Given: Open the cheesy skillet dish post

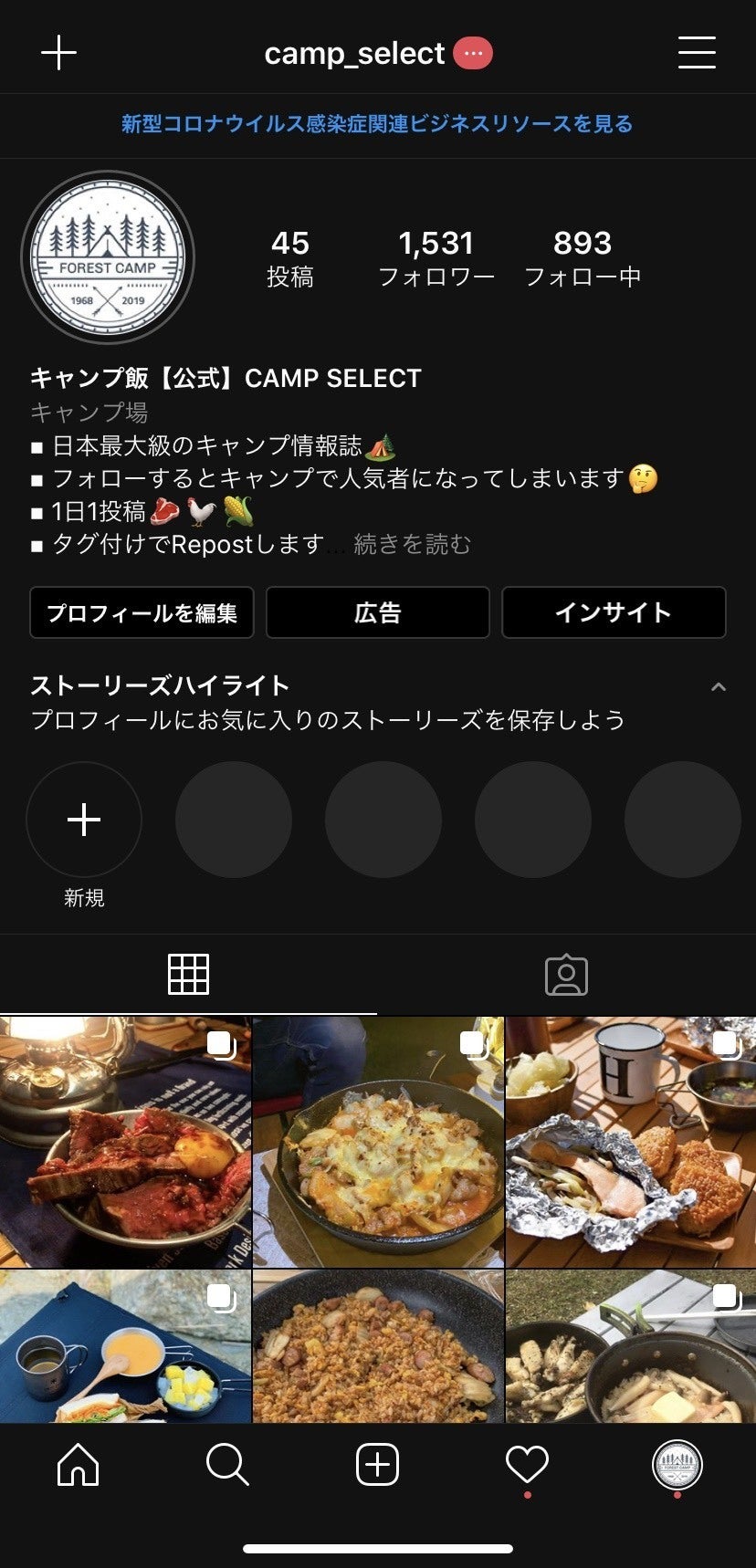Looking at the screenshot, I should [x=378, y=1143].
